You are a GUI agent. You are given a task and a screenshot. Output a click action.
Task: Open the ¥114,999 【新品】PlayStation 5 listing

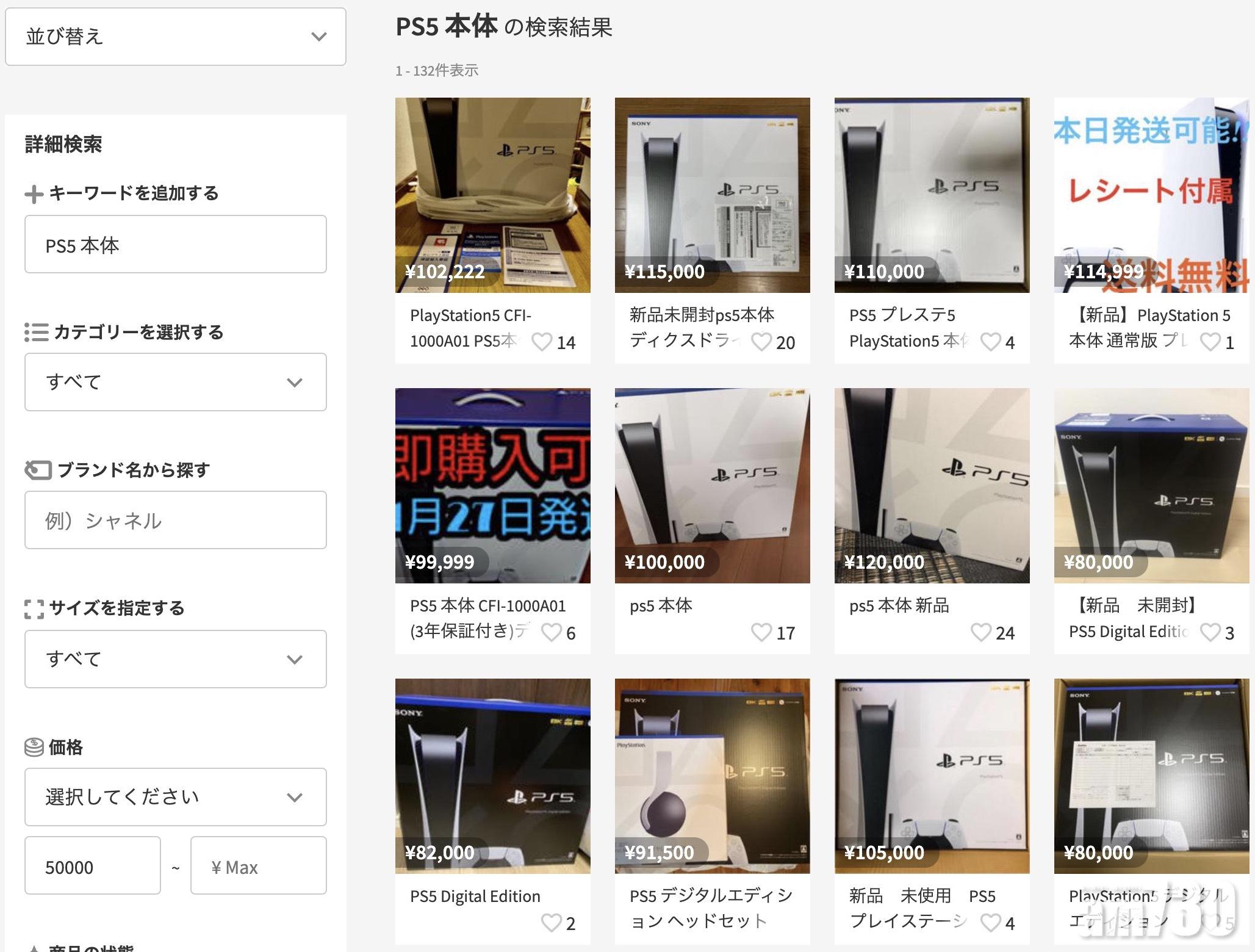point(1151,195)
